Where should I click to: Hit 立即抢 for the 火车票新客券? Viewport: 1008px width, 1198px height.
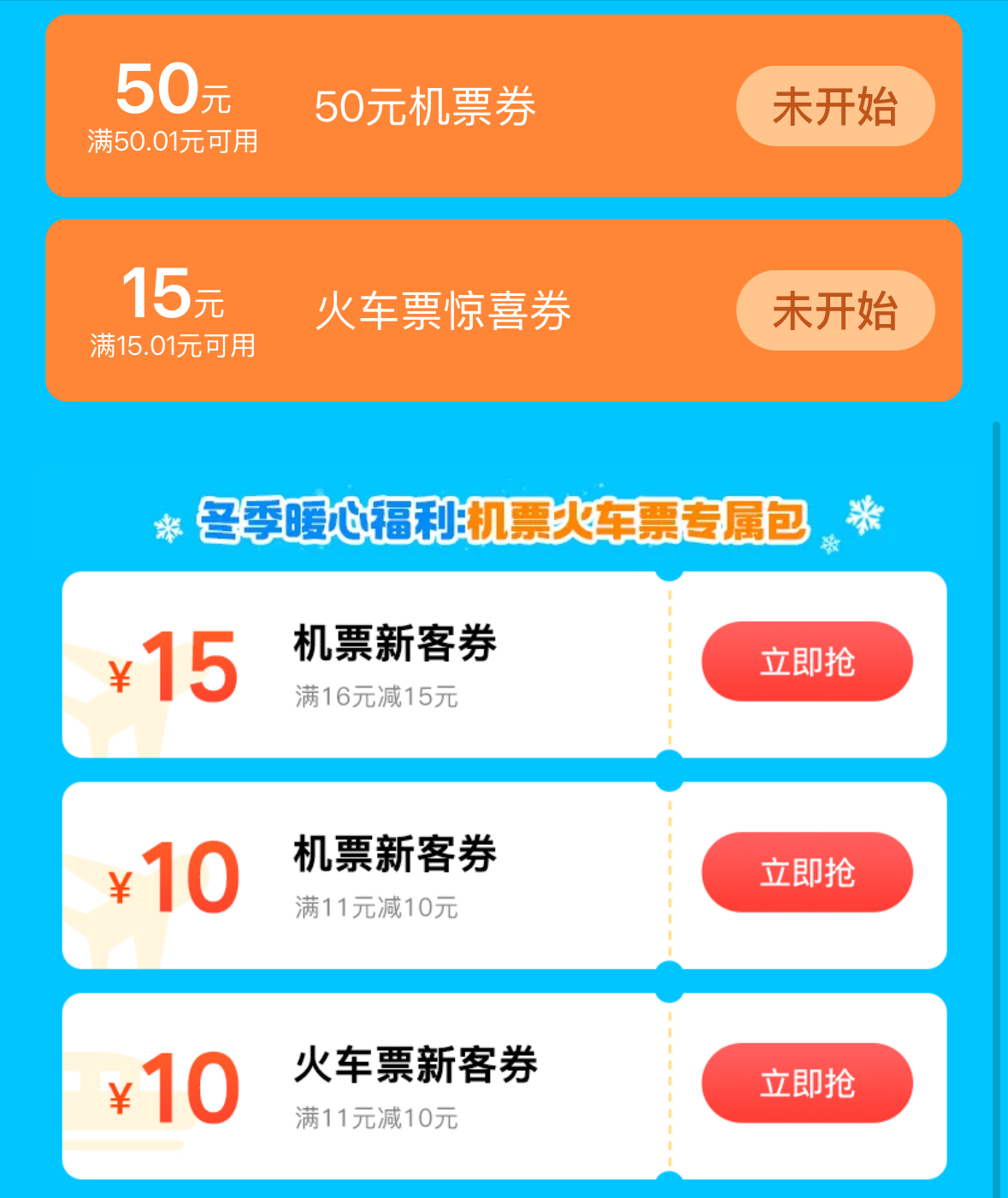[806, 1083]
